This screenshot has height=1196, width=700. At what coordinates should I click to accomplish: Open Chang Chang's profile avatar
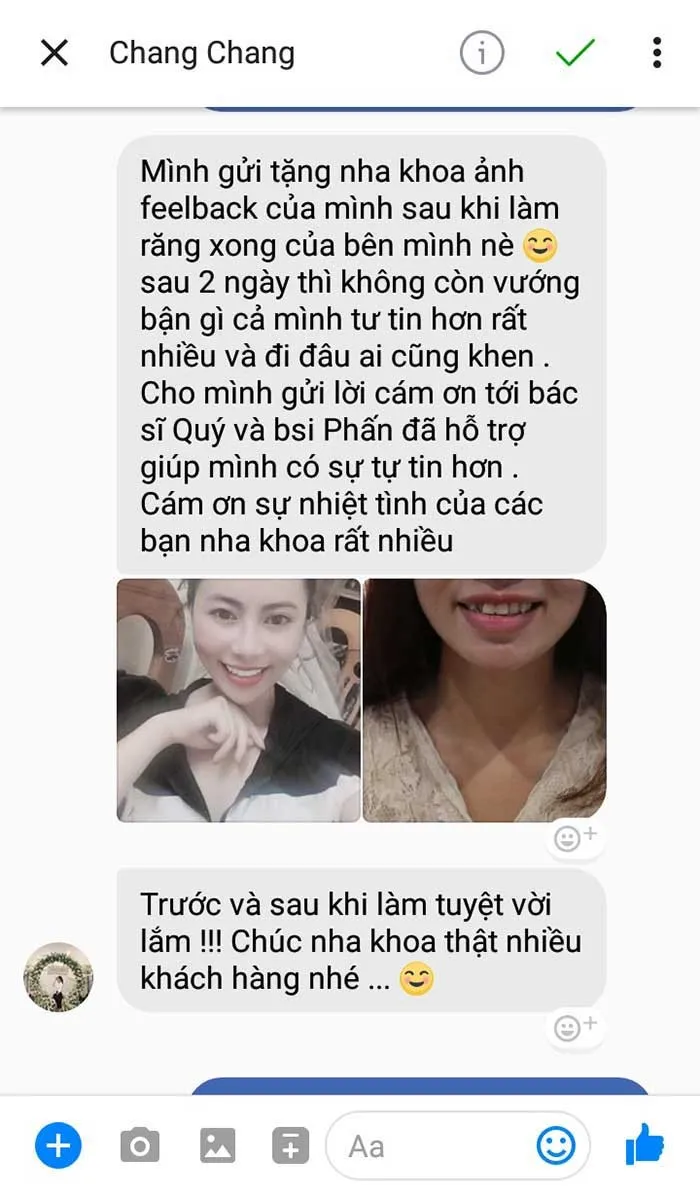pyautogui.click(x=59, y=977)
